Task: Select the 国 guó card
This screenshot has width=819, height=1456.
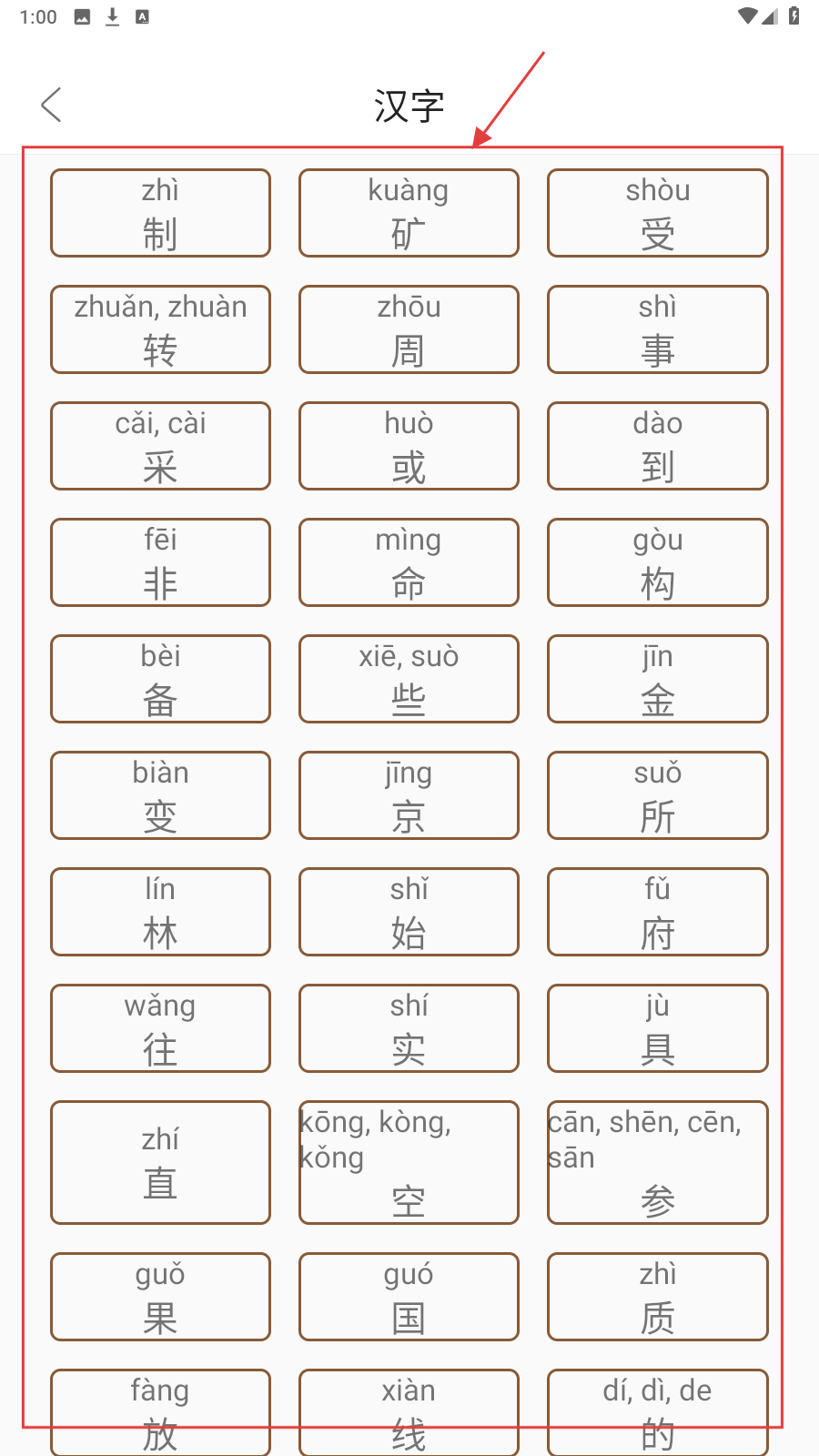Action: (409, 1297)
